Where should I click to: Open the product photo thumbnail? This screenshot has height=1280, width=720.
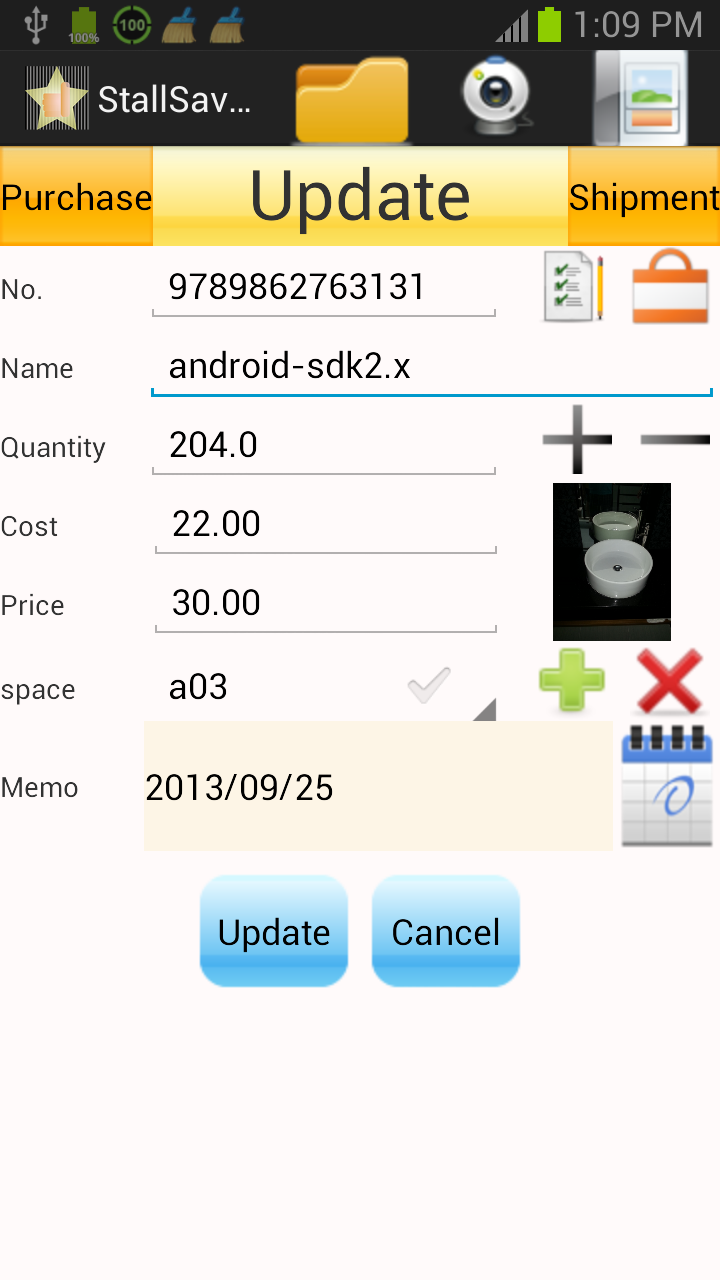611,561
